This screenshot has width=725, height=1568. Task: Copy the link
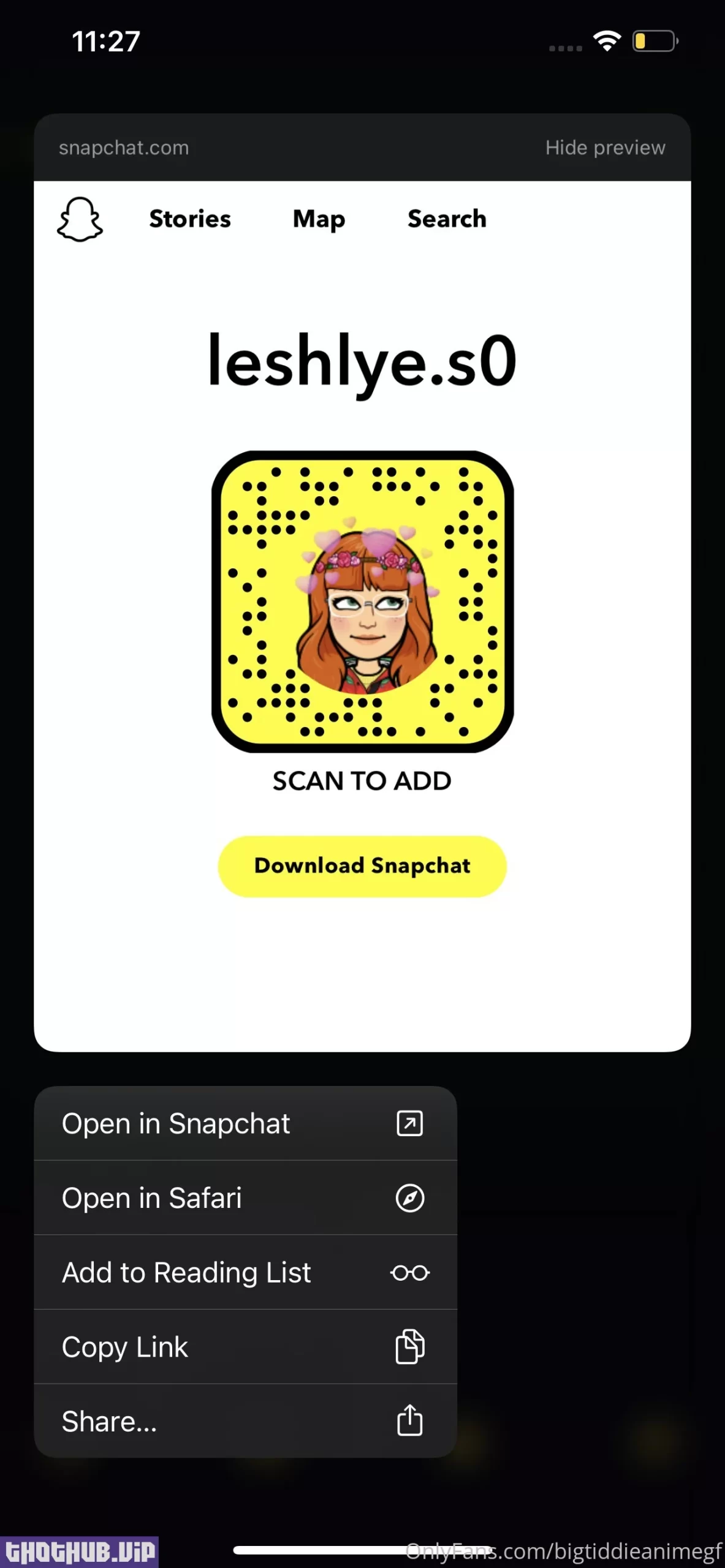245,1347
